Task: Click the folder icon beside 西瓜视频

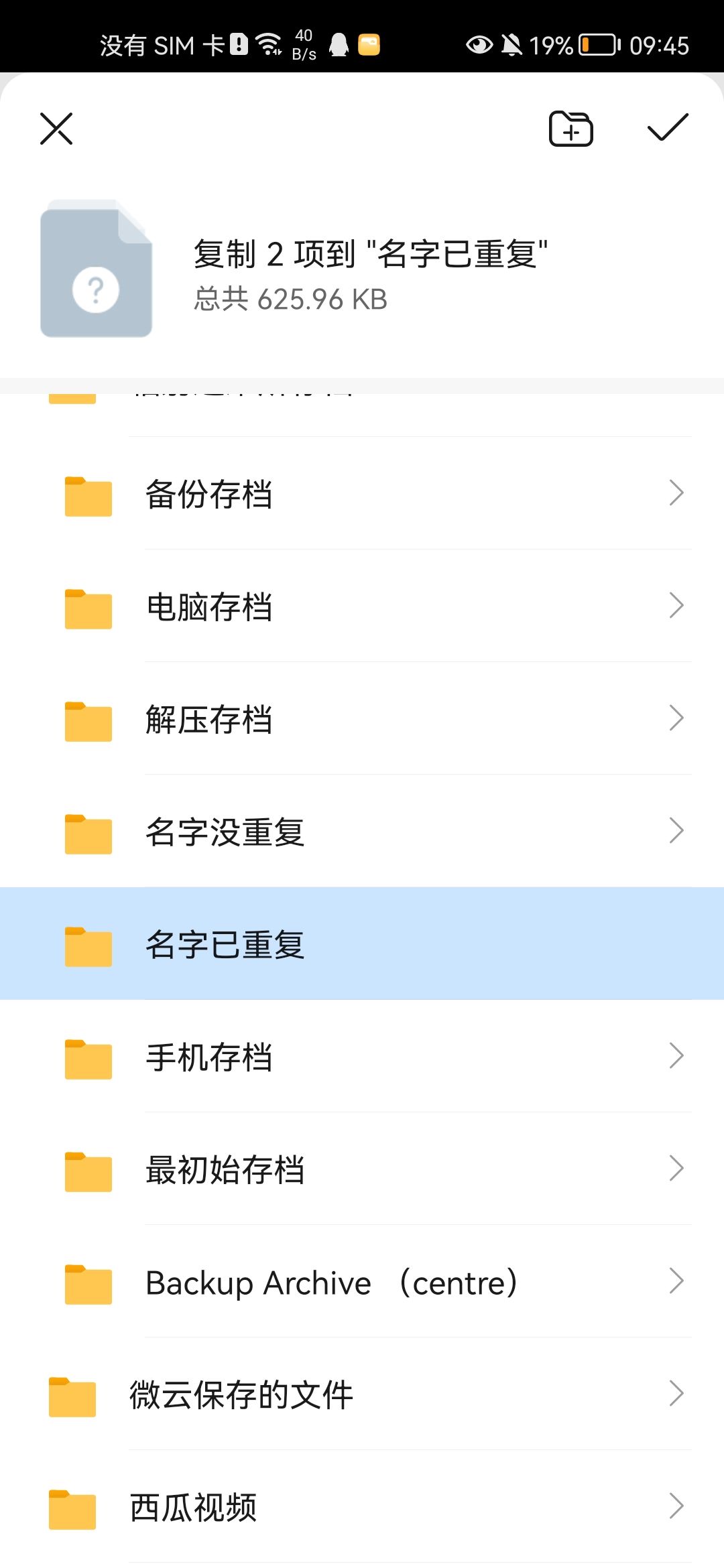Action: tap(72, 1509)
